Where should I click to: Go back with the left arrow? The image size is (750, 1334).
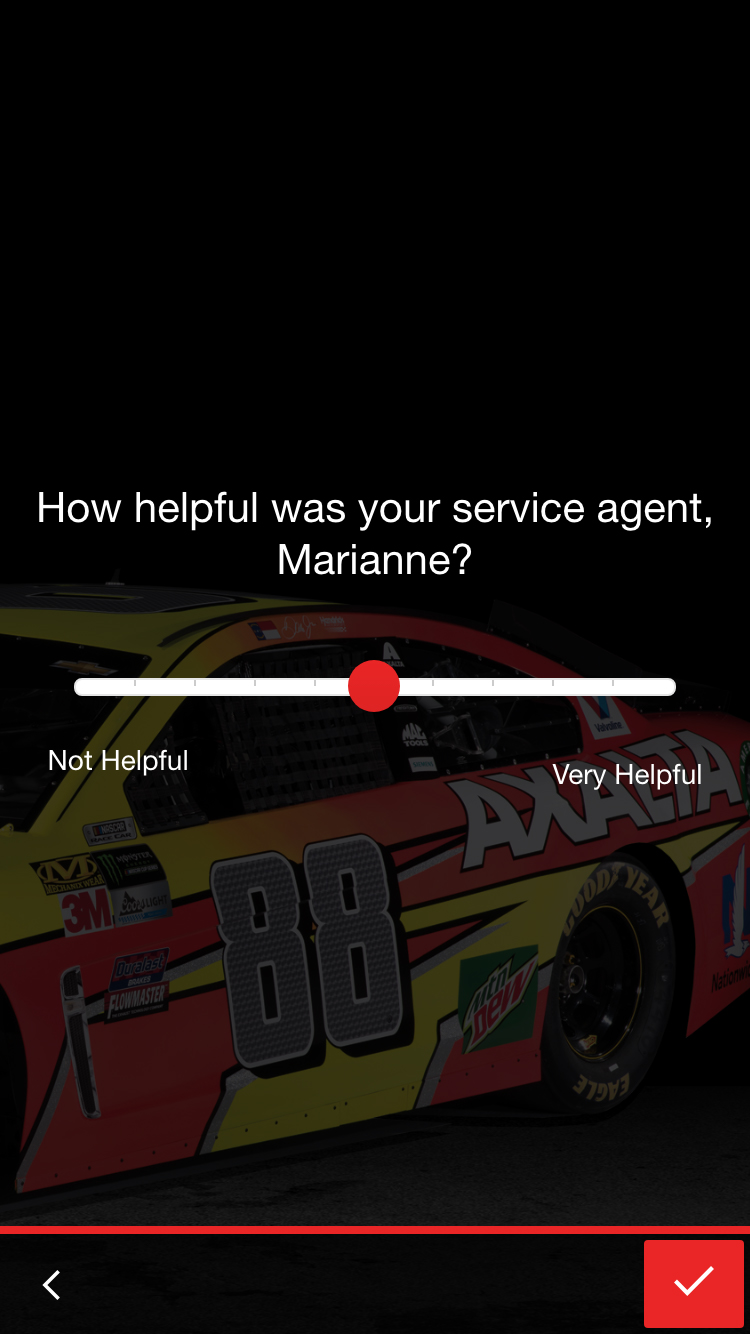(52, 1284)
